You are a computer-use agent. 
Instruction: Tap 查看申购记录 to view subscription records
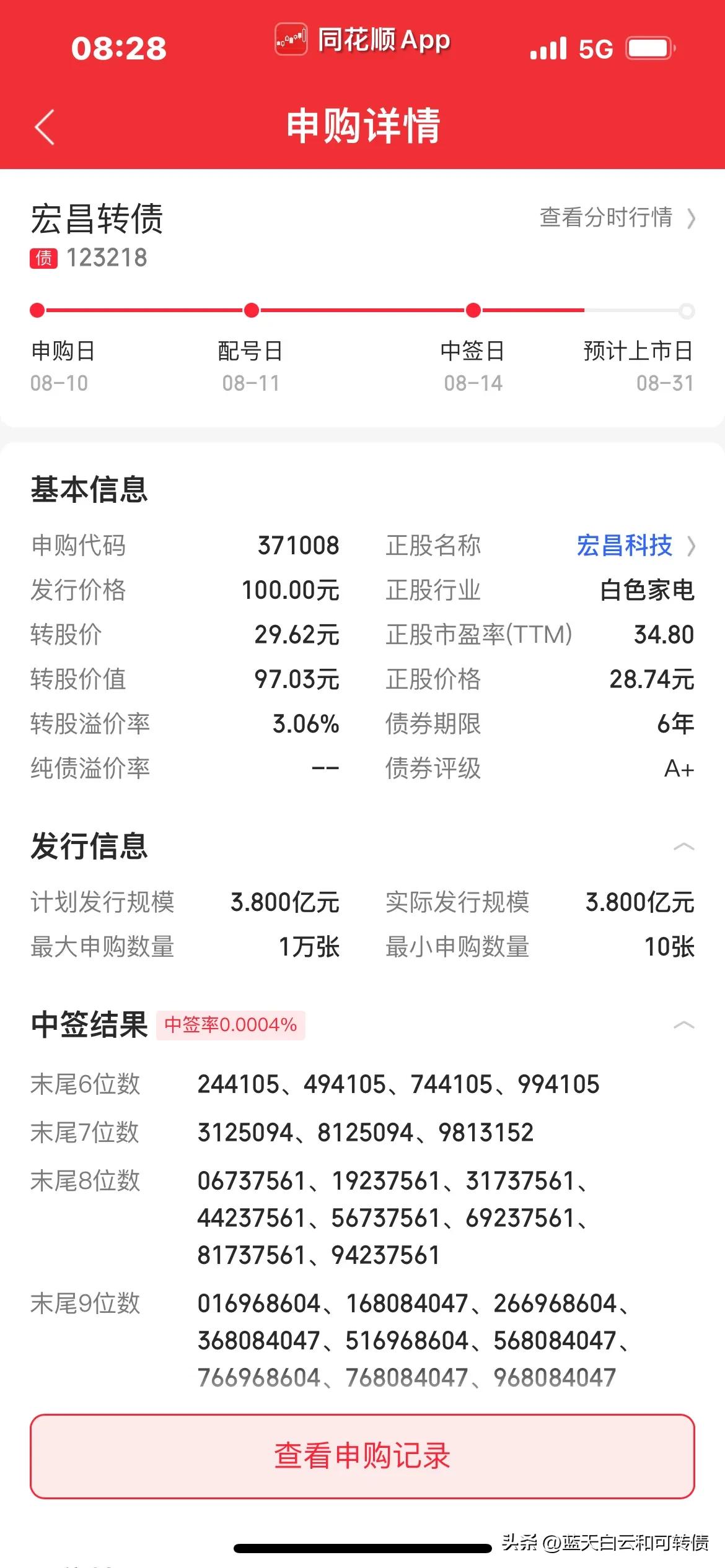pos(362,1455)
